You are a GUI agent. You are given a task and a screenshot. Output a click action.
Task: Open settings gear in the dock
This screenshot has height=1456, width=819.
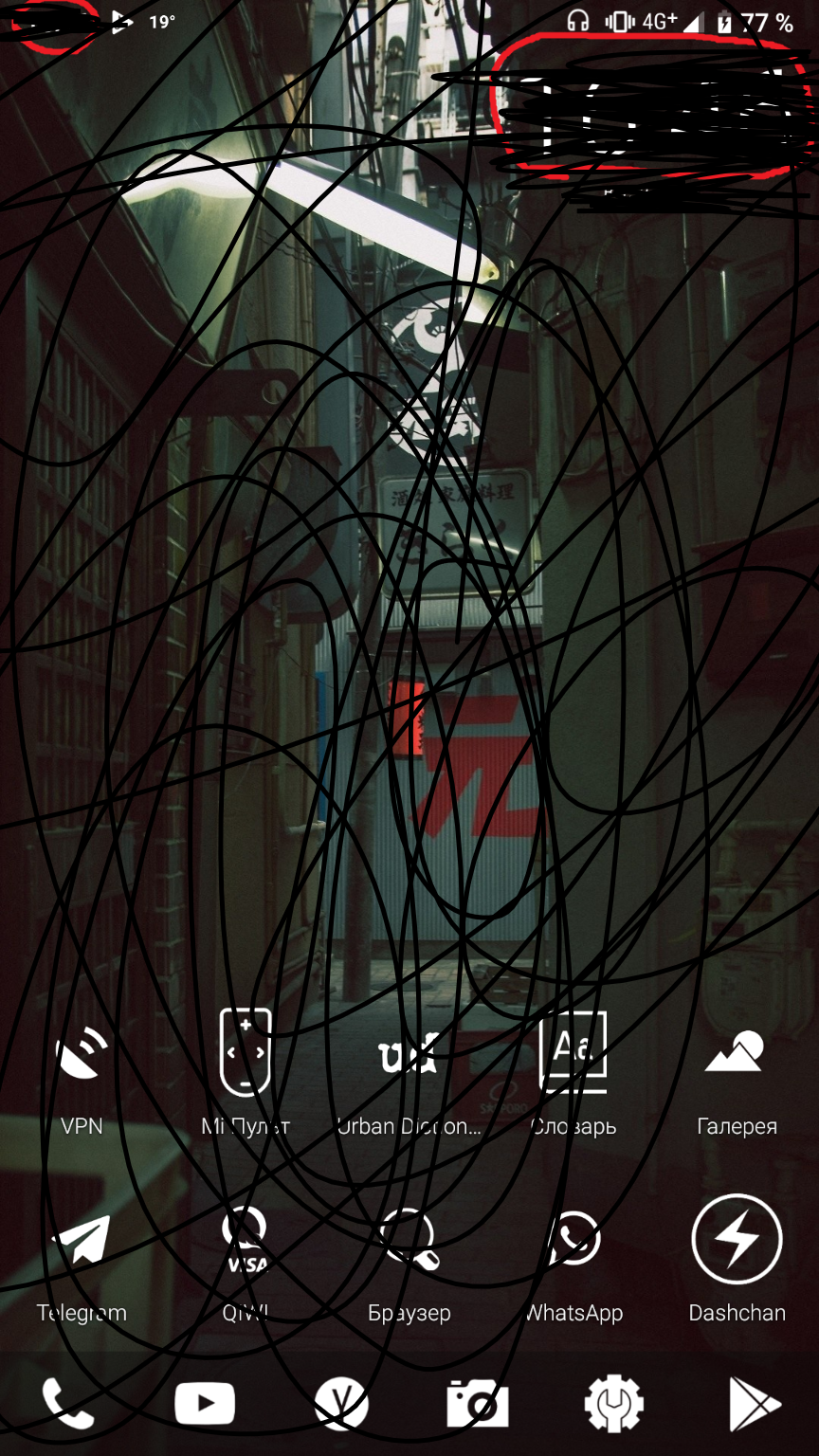click(614, 1404)
